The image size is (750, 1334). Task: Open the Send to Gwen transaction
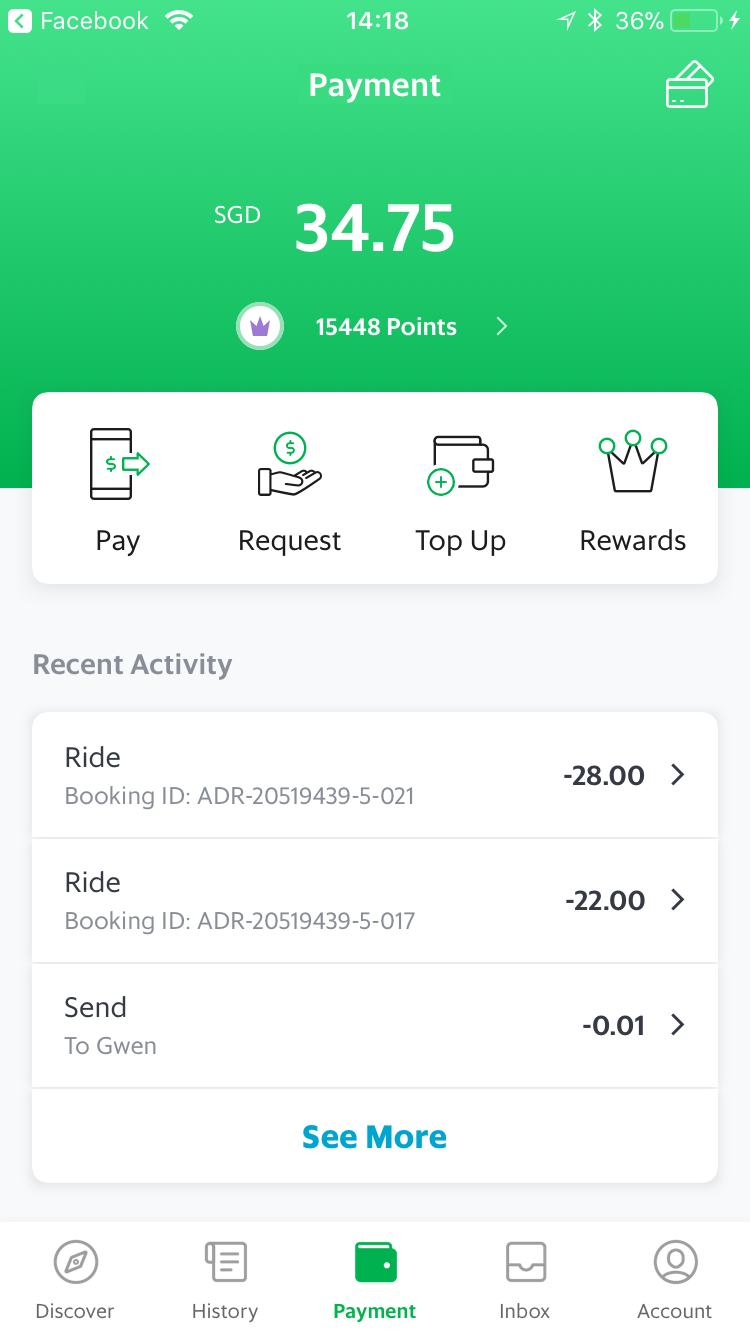tap(375, 1026)
